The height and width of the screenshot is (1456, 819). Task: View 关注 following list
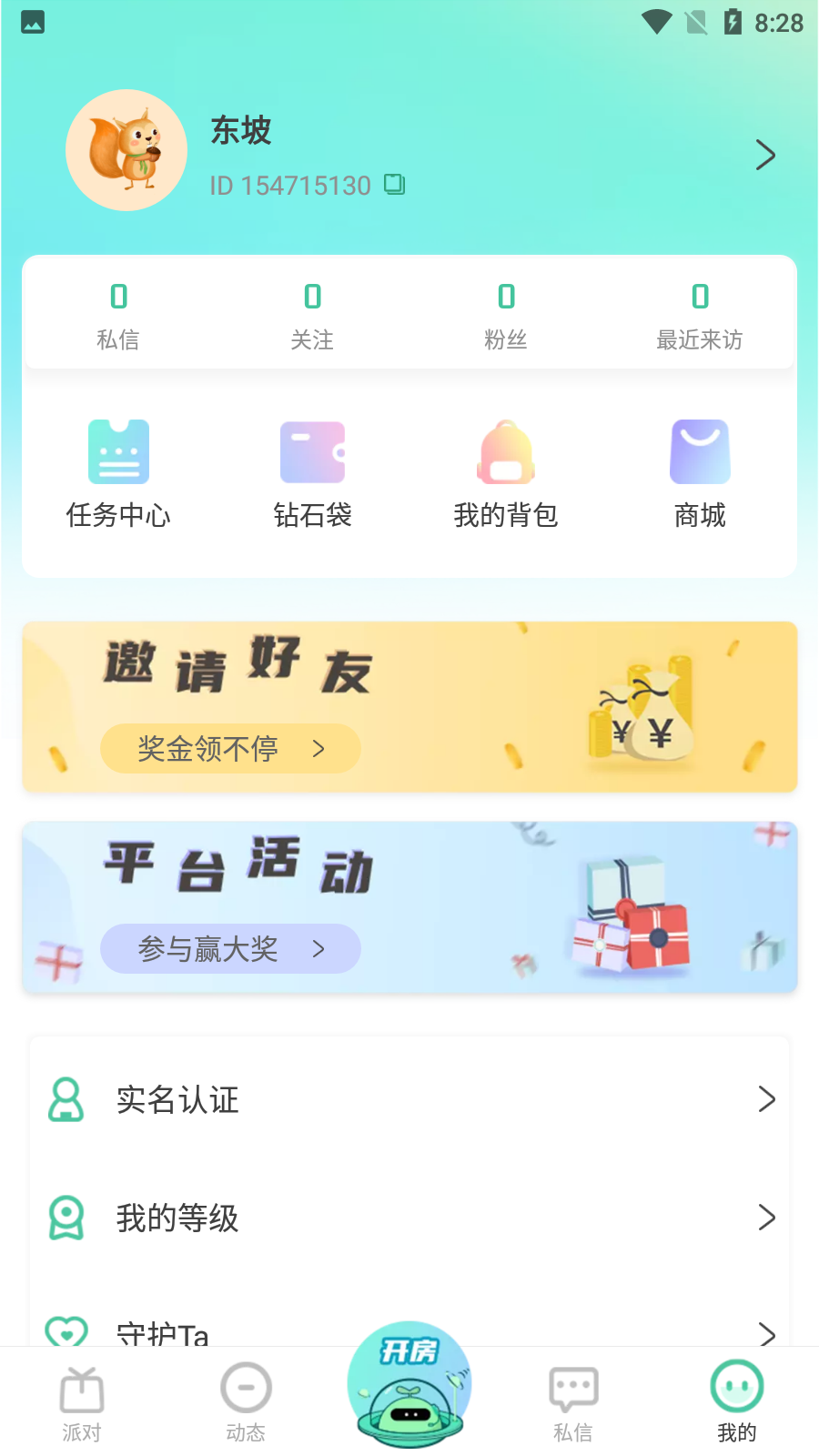tap(312, 315)
